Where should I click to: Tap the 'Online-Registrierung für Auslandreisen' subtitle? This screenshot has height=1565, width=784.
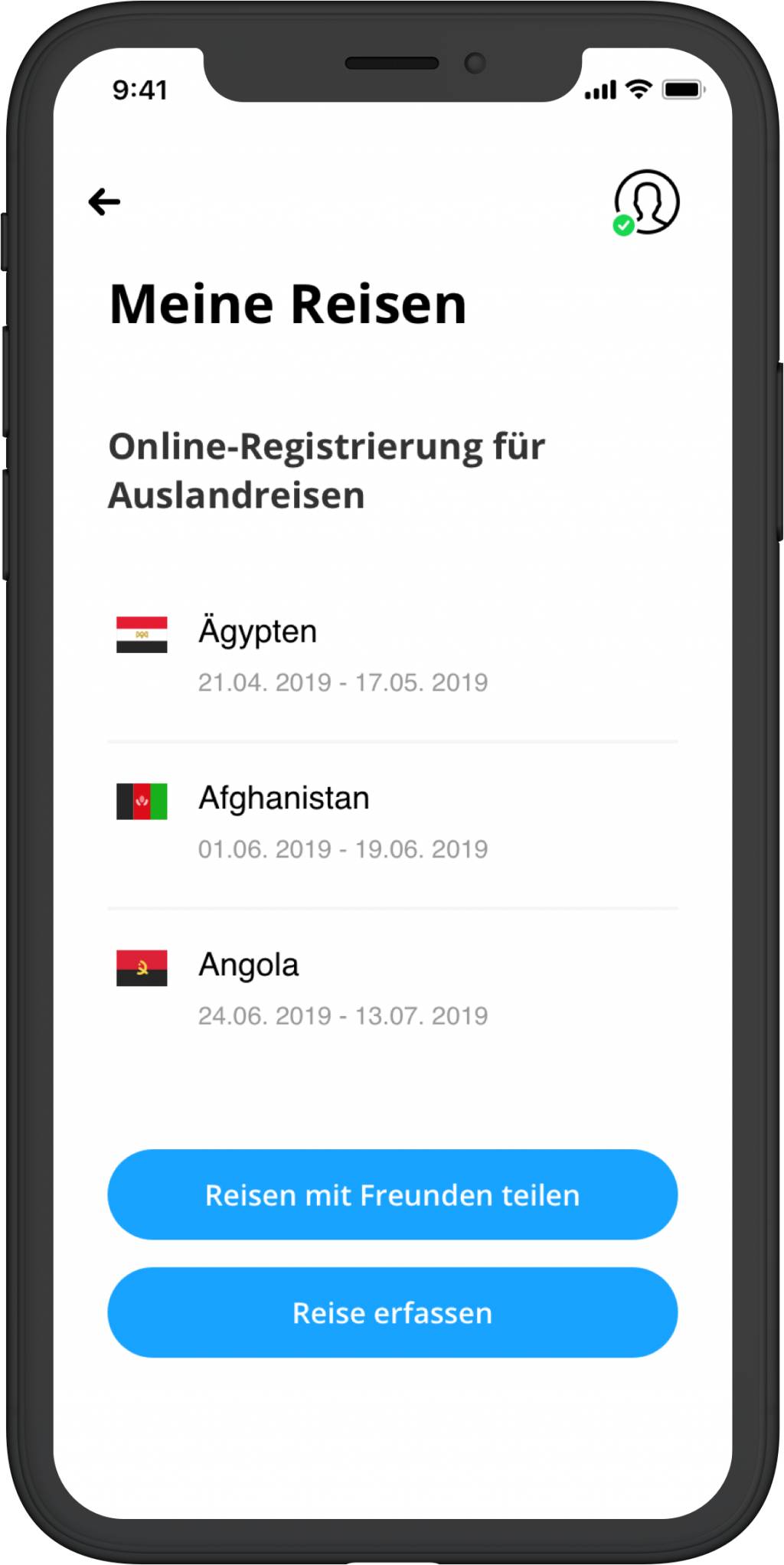coord(327,469)
